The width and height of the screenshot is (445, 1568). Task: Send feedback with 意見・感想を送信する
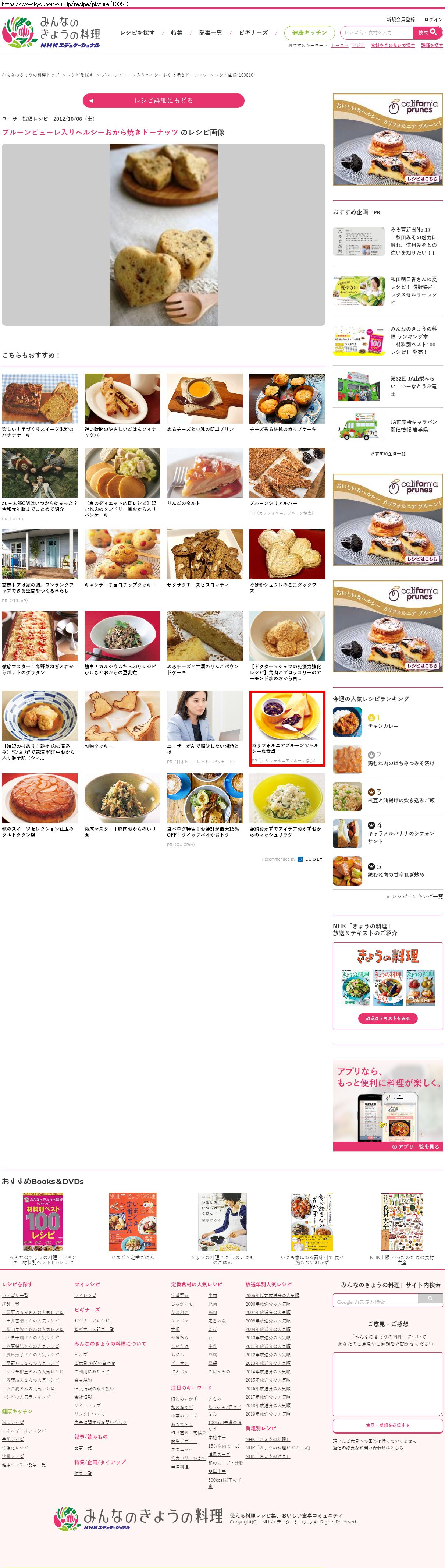[x=387, y=1425]
